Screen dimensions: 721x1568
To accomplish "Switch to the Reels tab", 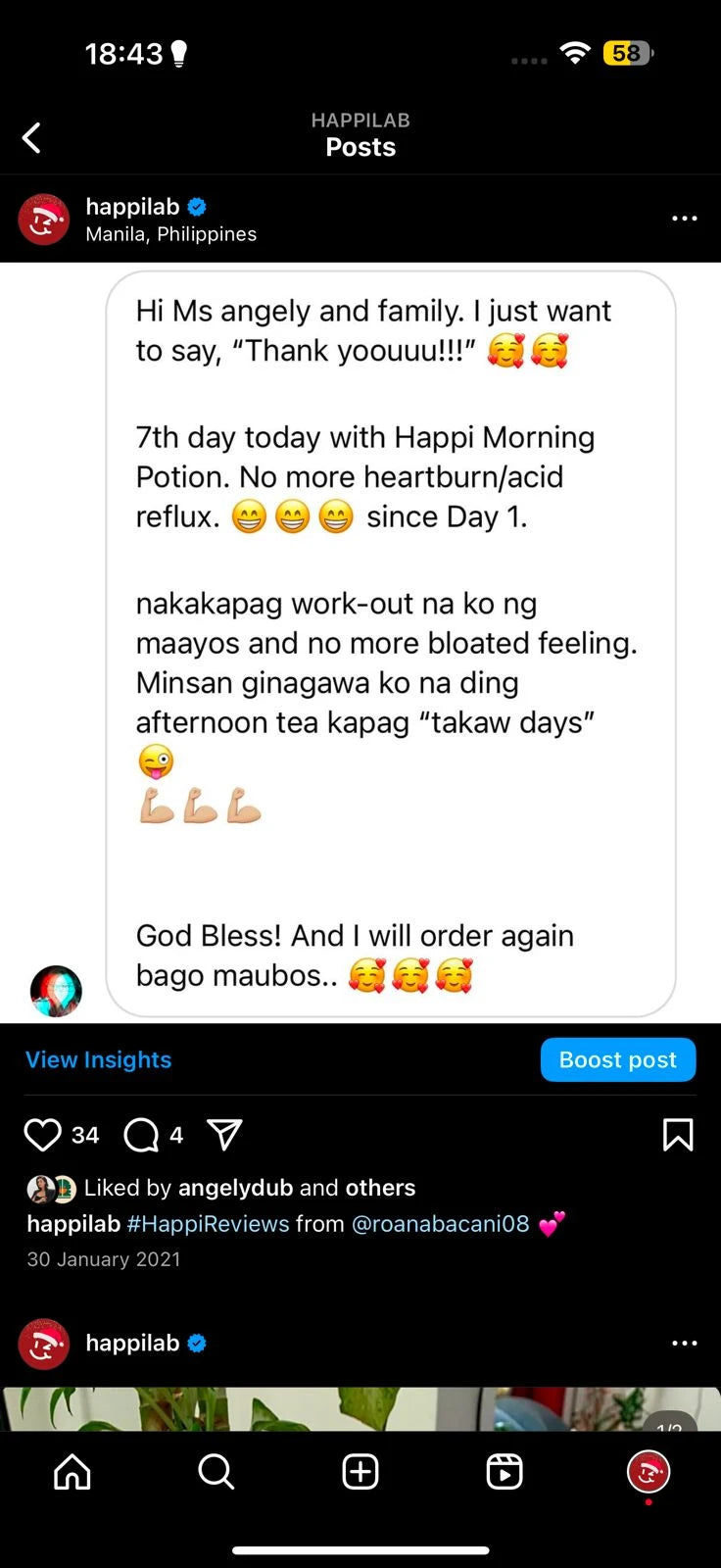I will point(505,1471).
